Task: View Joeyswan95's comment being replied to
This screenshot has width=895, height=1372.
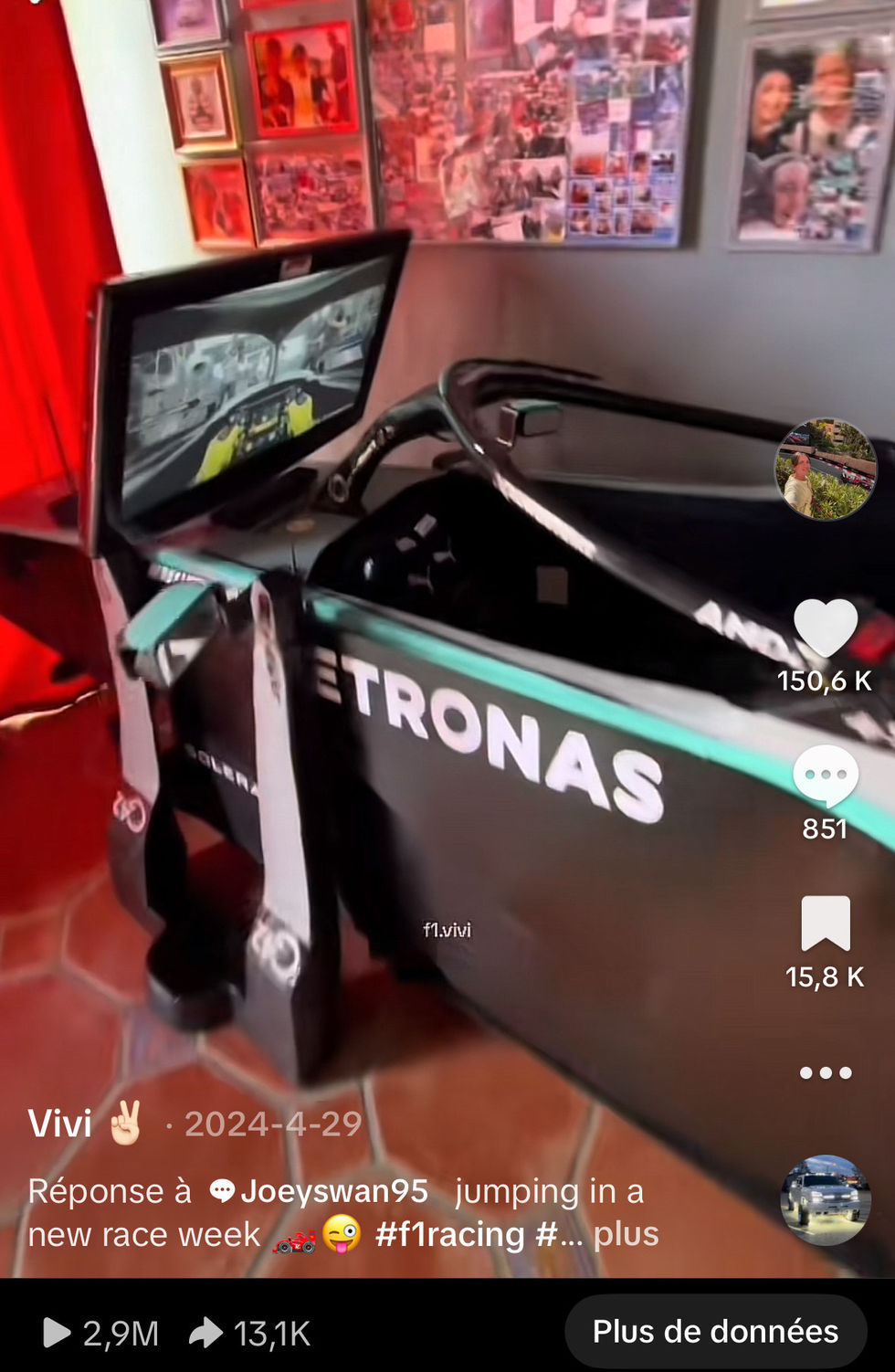Action: (333, 1191)
